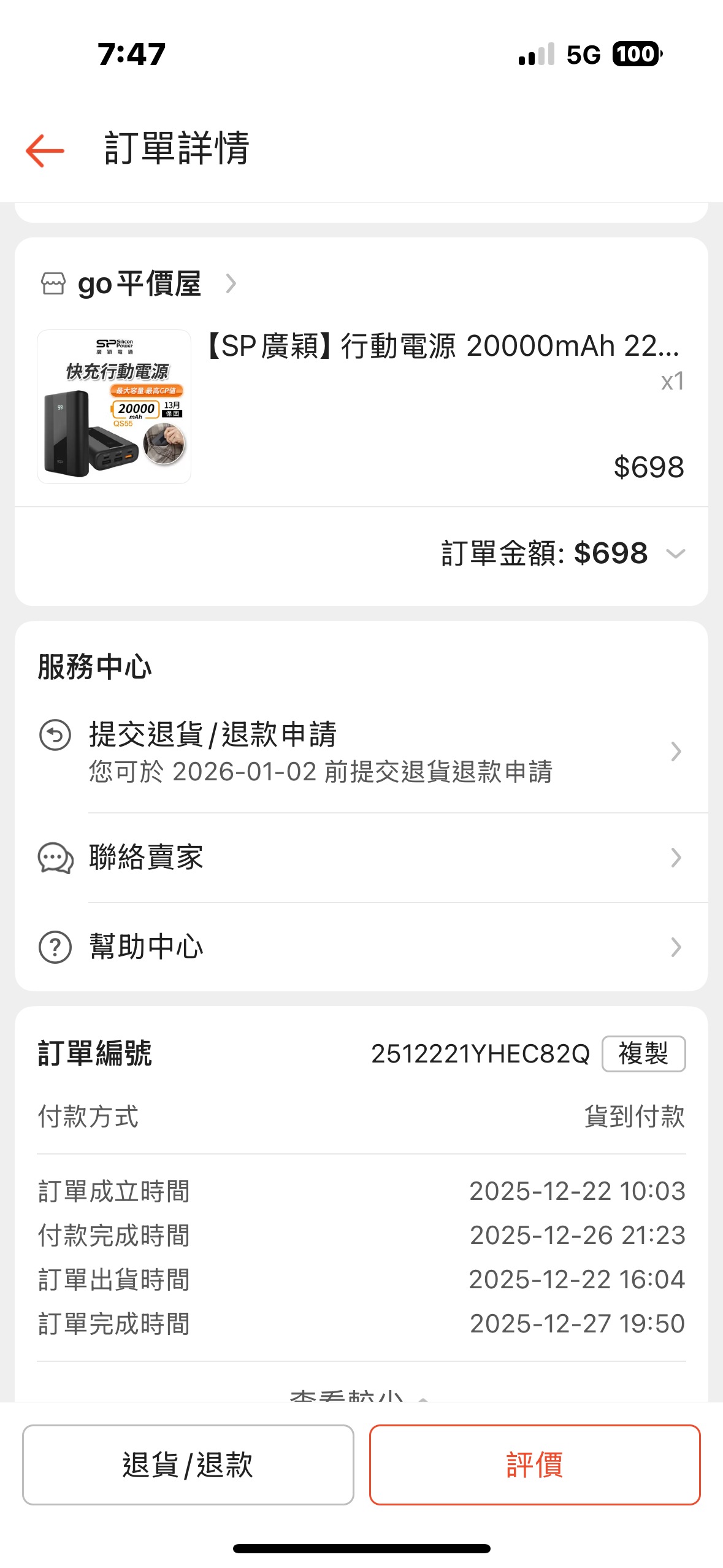
Task: Copy the order number with 複製
Action: click(643, 1054)
